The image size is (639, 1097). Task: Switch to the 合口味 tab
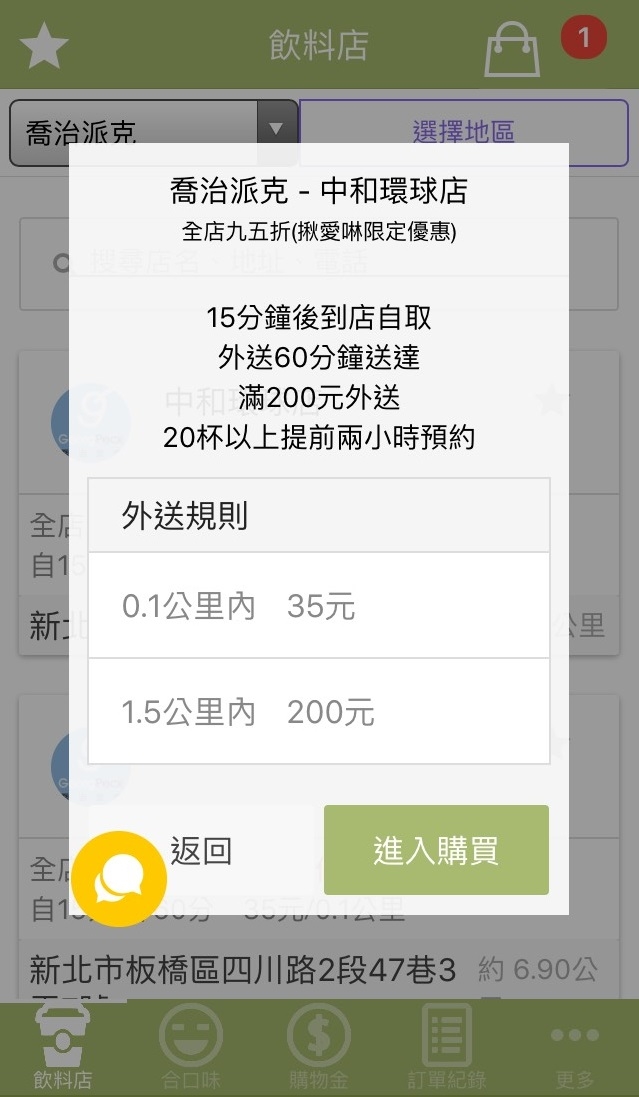(190, 1048)
